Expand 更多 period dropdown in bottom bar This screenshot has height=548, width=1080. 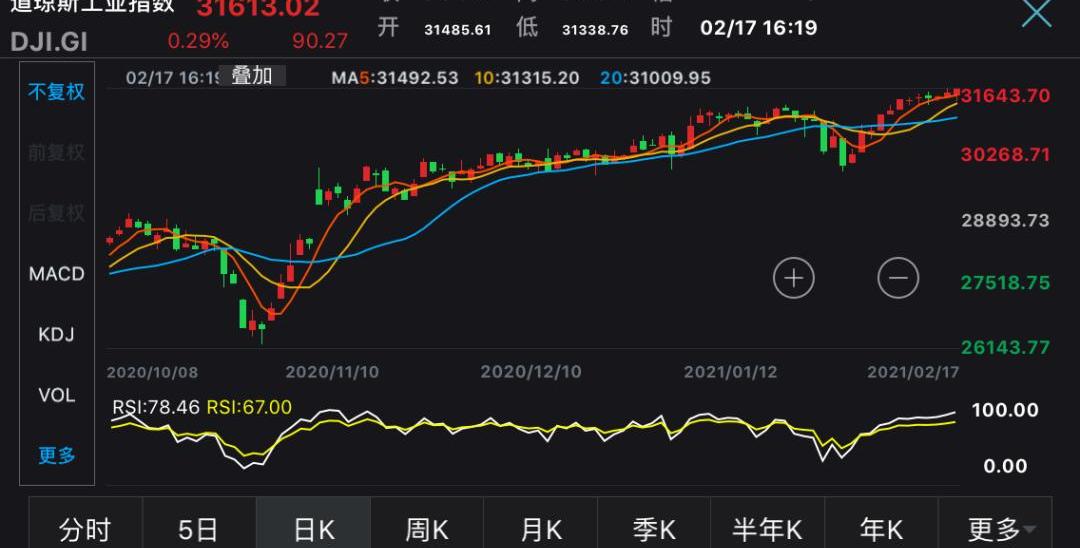coord(1000,527)
